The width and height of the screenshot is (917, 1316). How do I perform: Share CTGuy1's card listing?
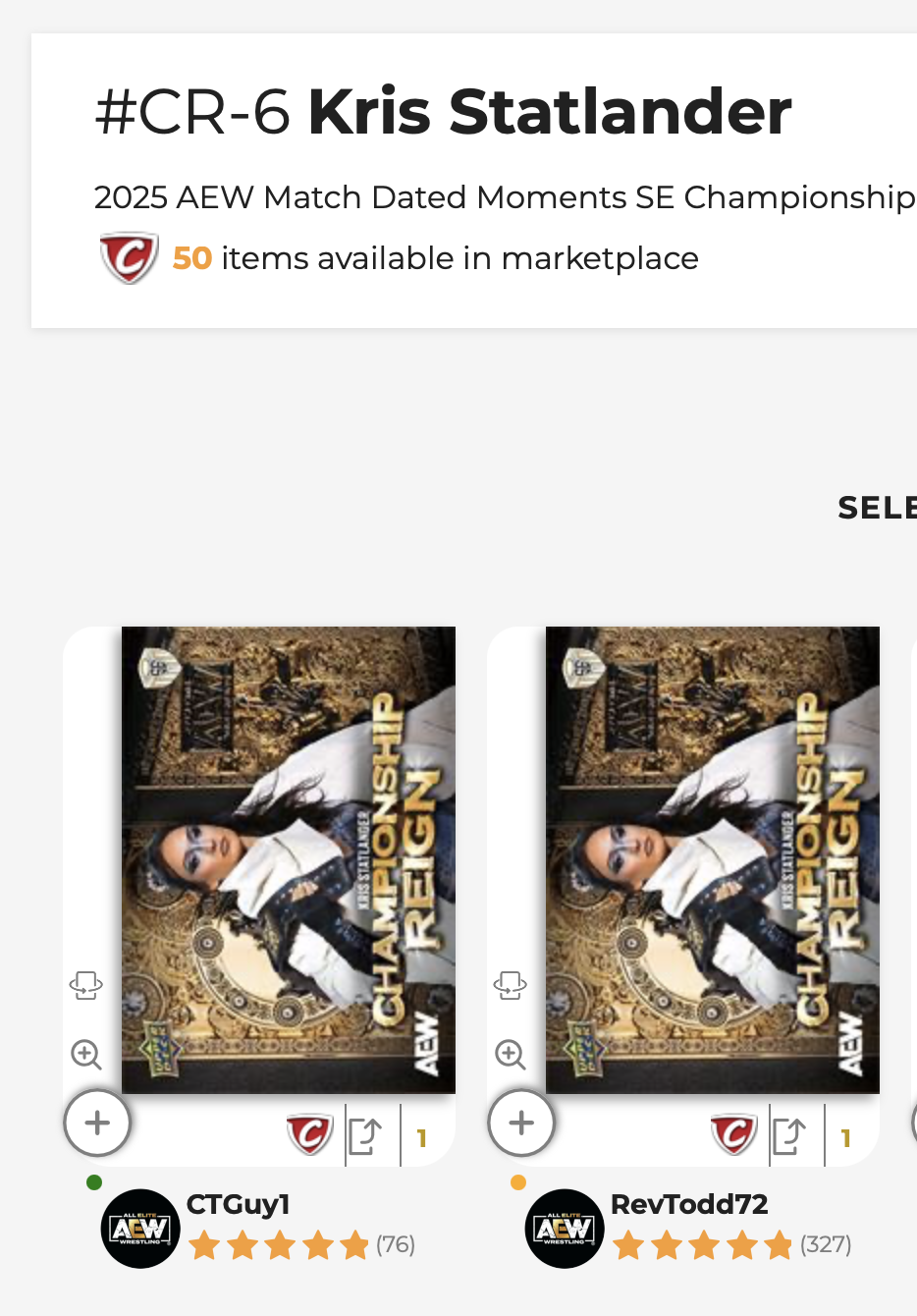pyautogui.click(x=365, y=1136)
